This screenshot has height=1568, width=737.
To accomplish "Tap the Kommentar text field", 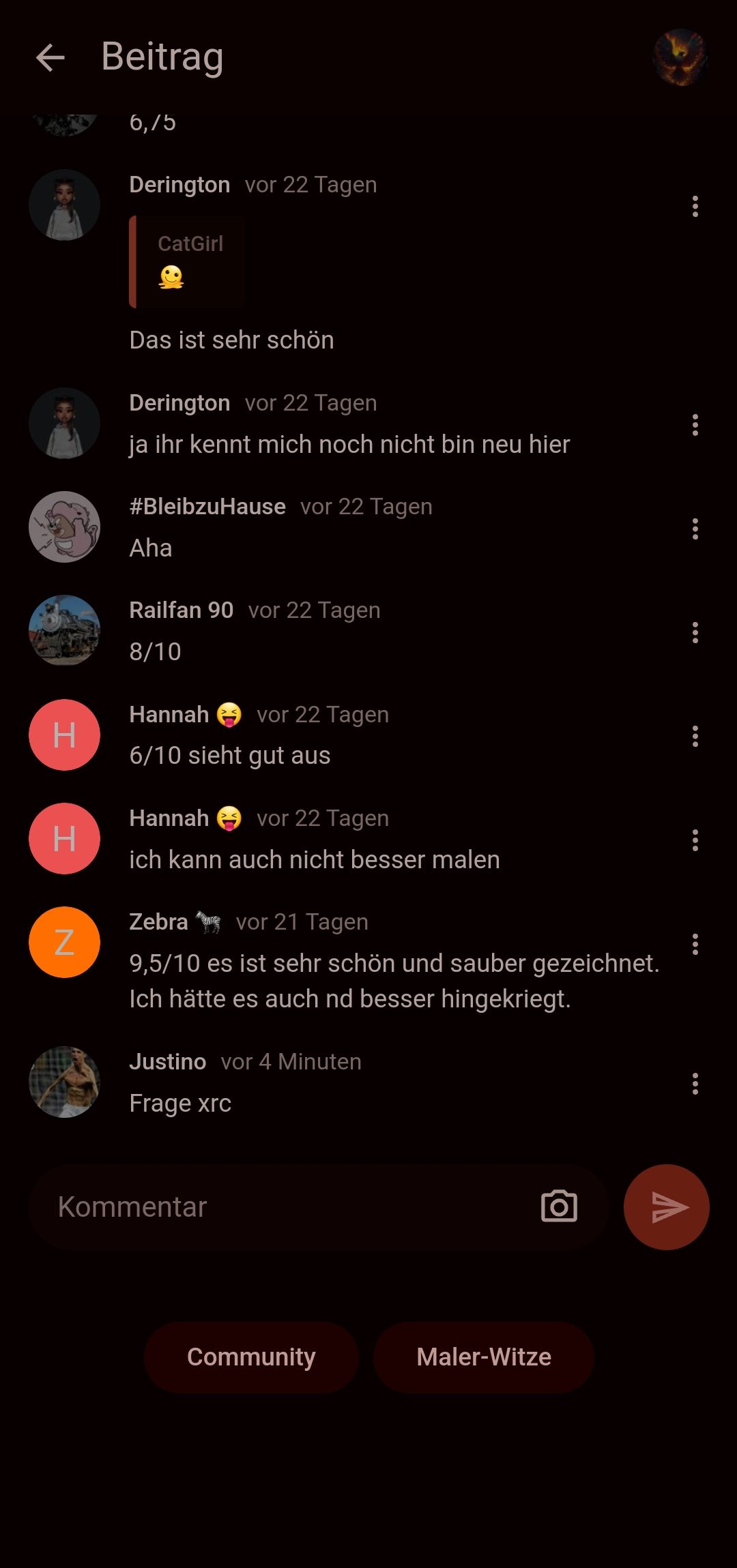I will tap(287, 1207).
